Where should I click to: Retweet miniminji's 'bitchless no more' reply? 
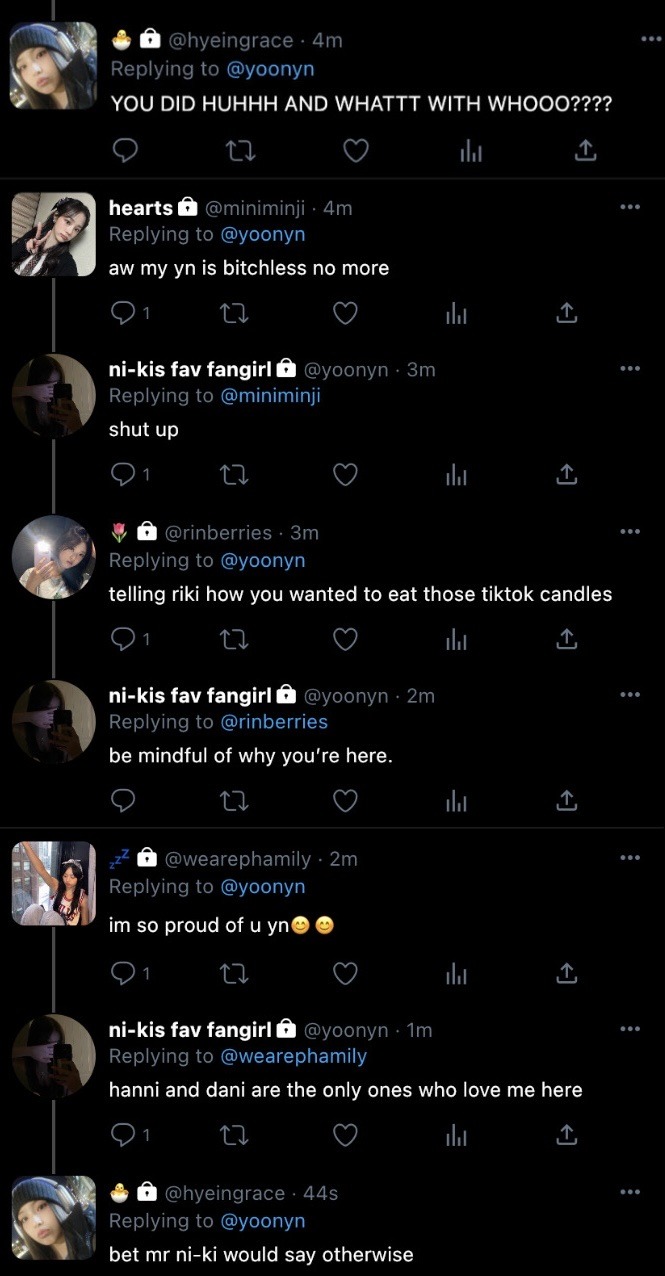click(233, 313)
